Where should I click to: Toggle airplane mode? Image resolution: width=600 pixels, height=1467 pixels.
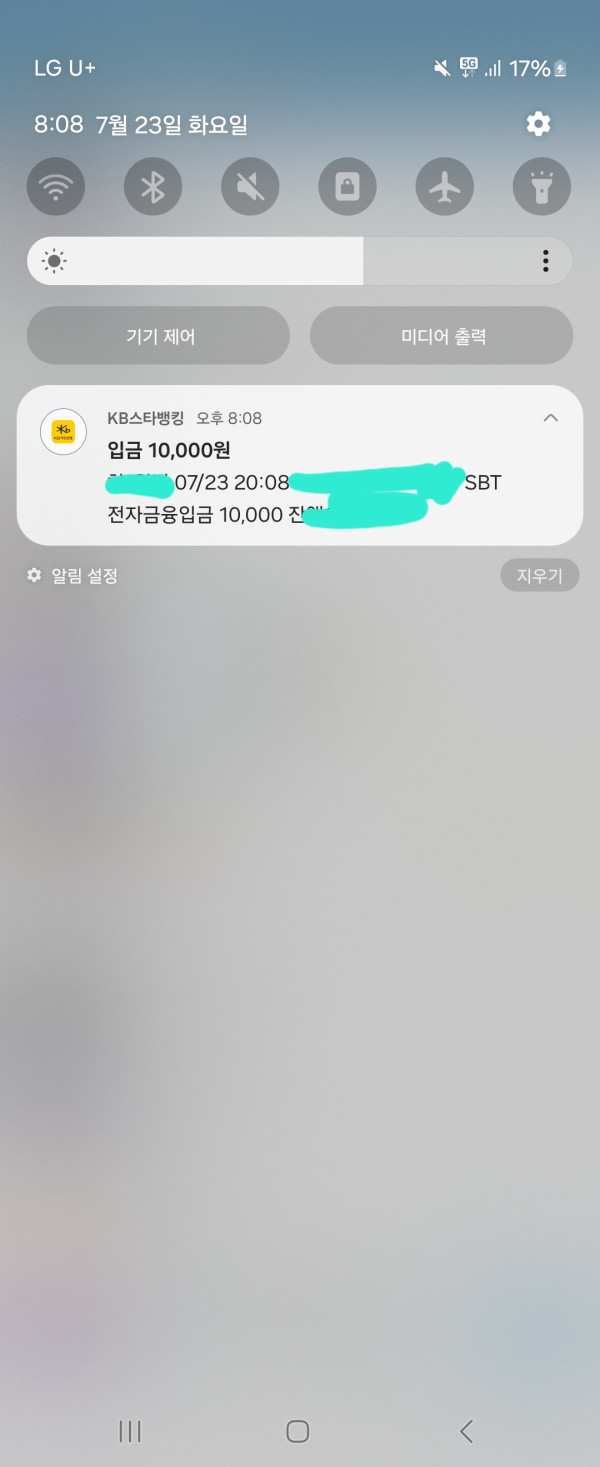[444, 187]
